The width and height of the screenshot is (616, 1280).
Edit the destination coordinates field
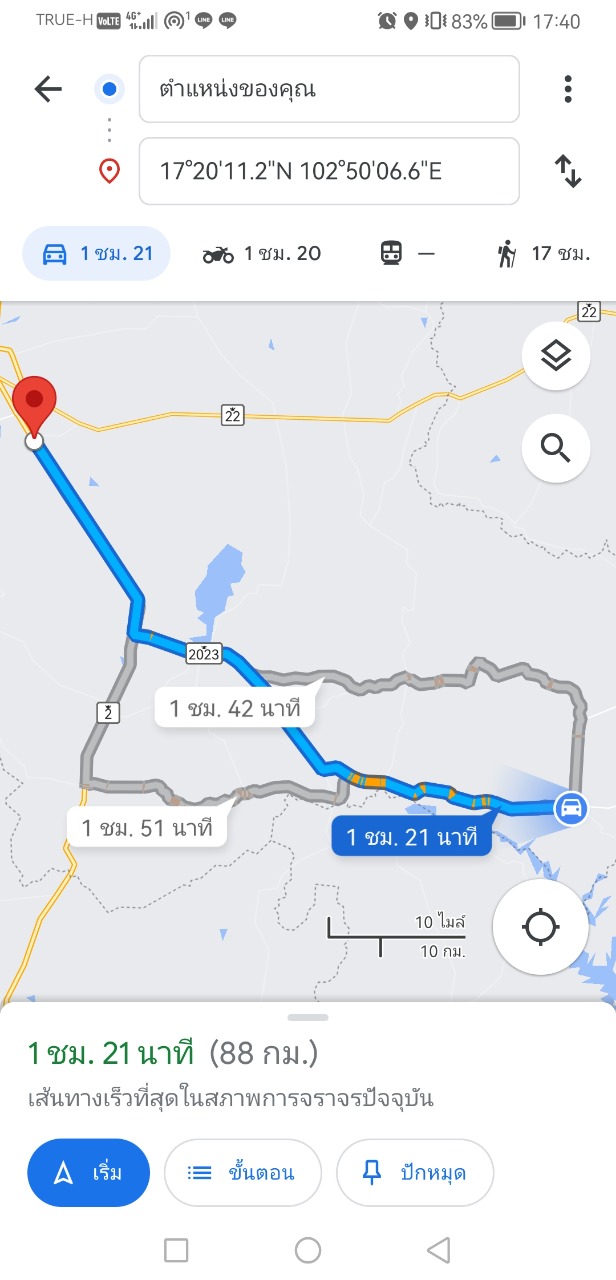pyautogui.click(x=329, y=171)
